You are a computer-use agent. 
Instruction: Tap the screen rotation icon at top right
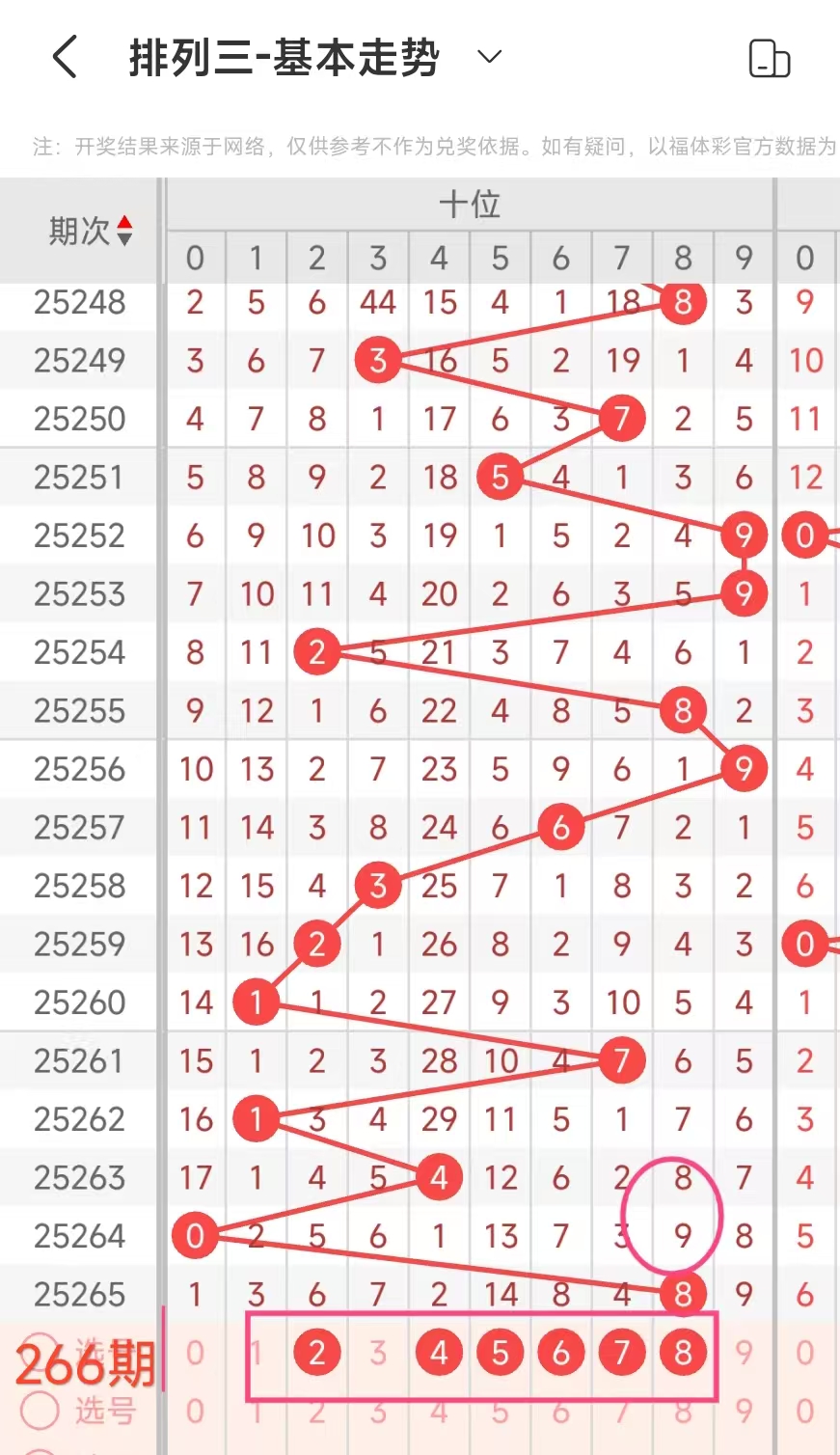point(769,59)
